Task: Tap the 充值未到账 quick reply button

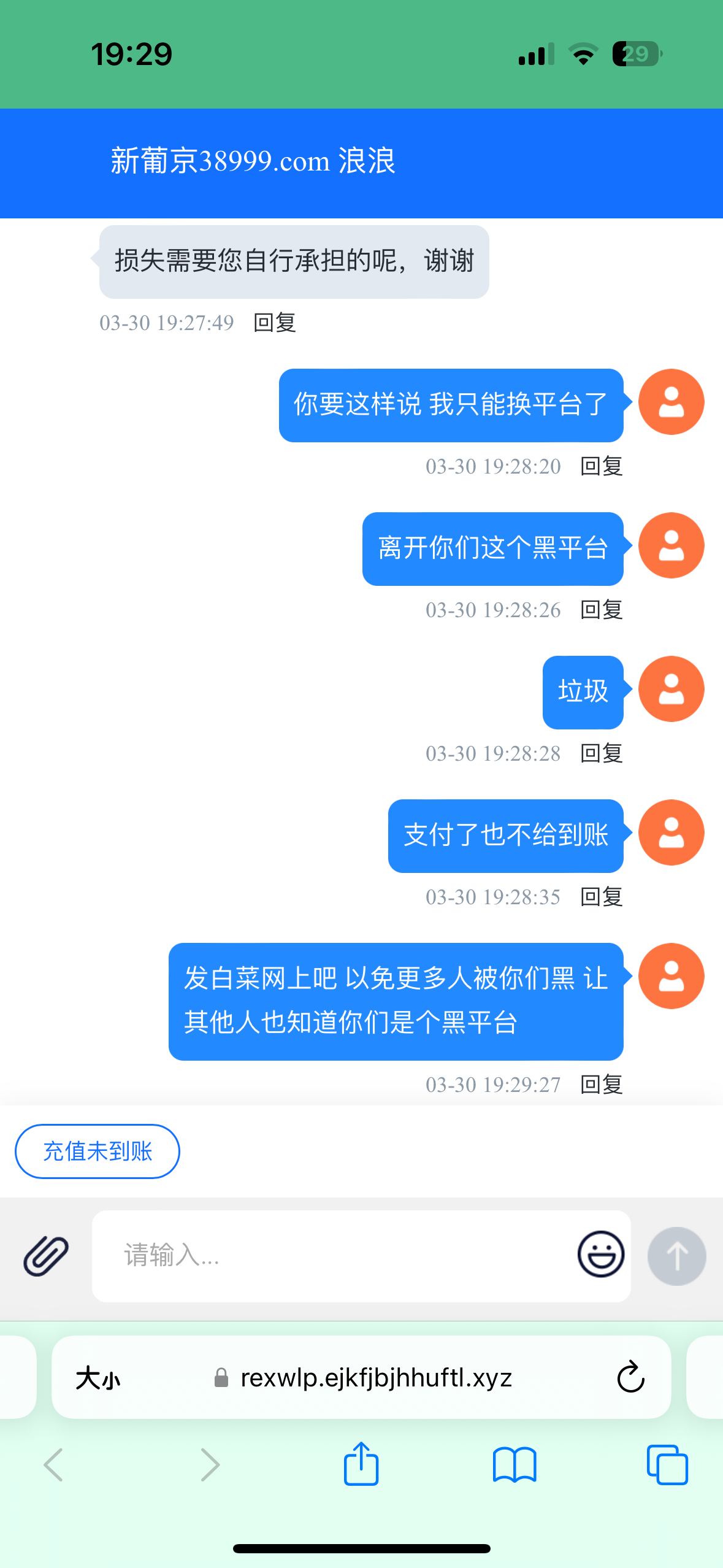Action: click(x=97, y=1151)
